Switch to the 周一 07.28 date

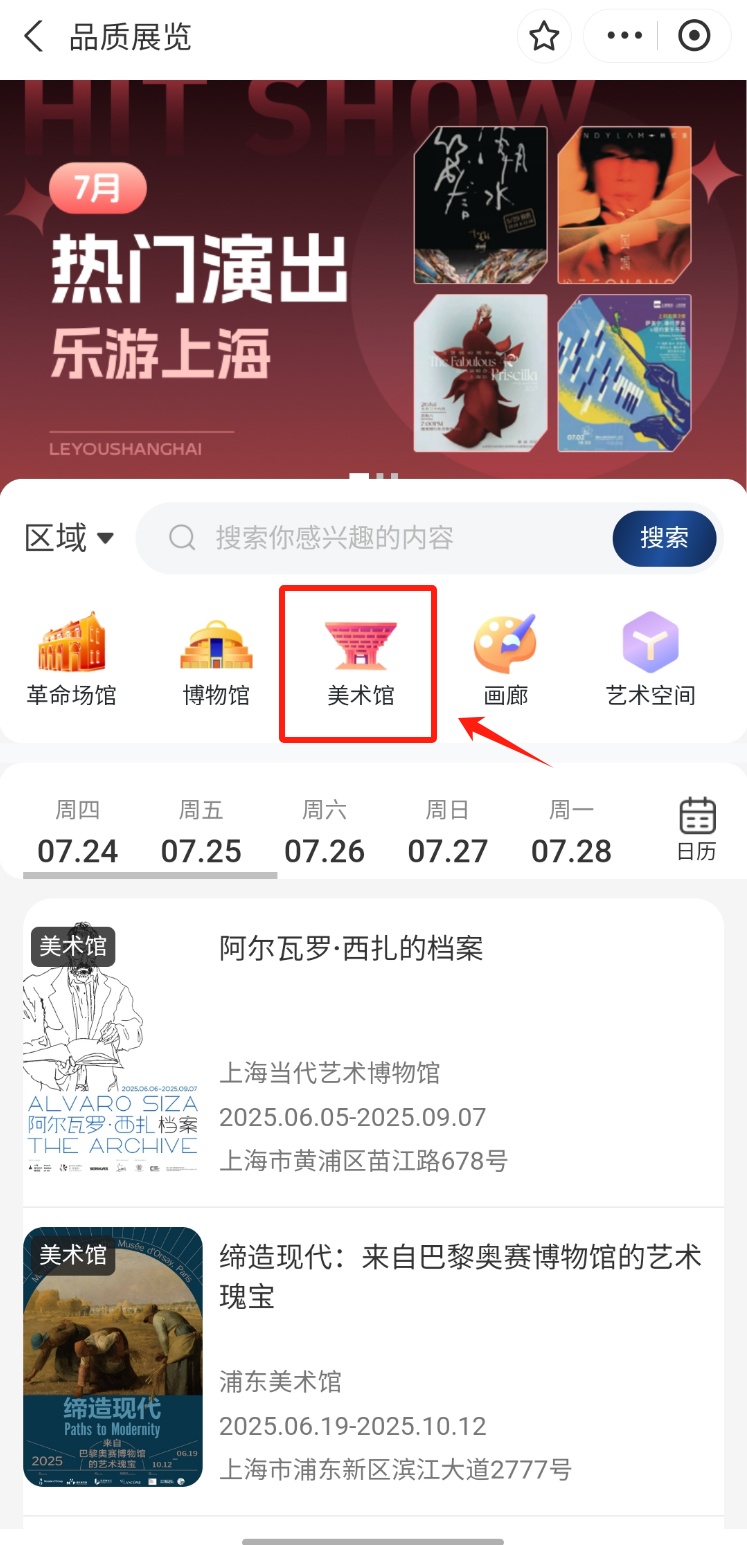(571, 832)
